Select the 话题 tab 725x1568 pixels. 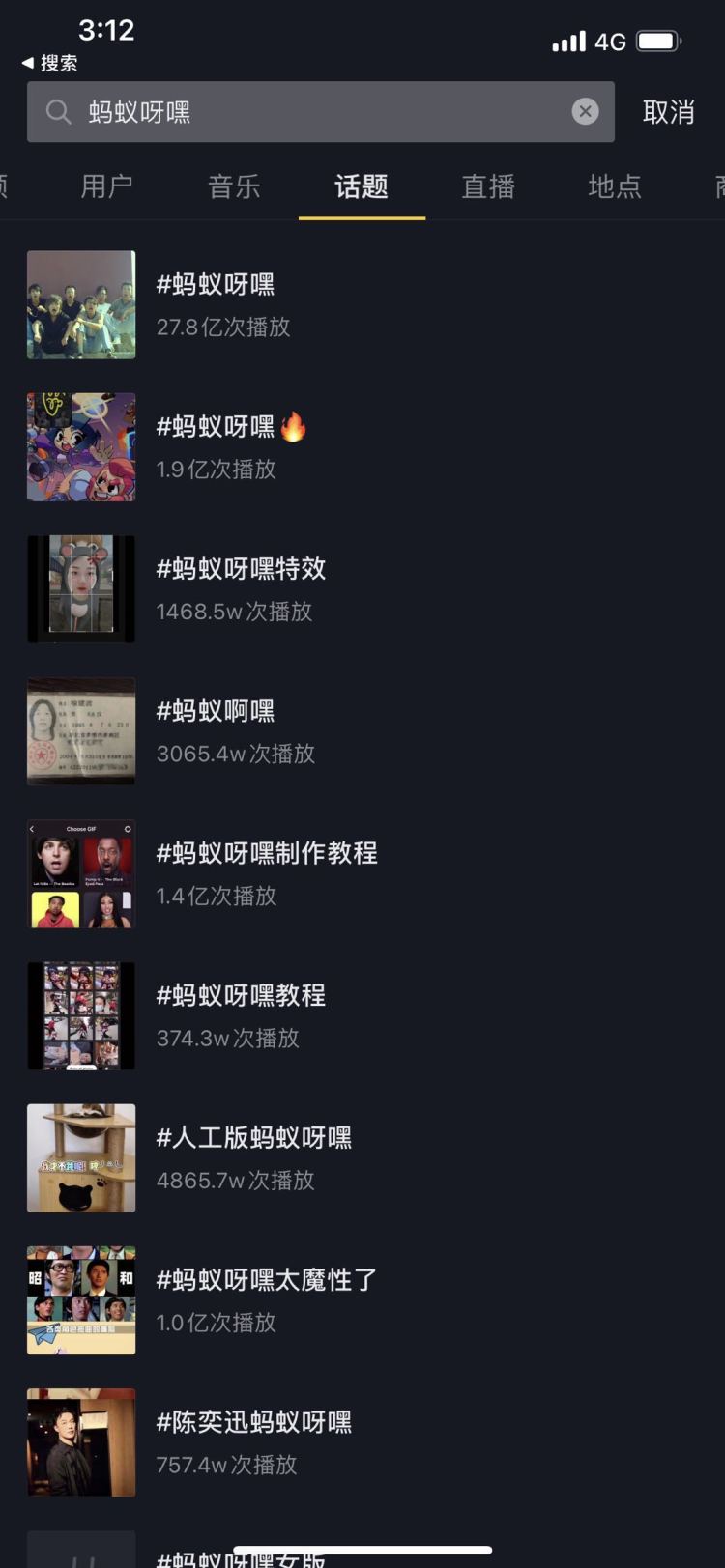click(362, 186)
